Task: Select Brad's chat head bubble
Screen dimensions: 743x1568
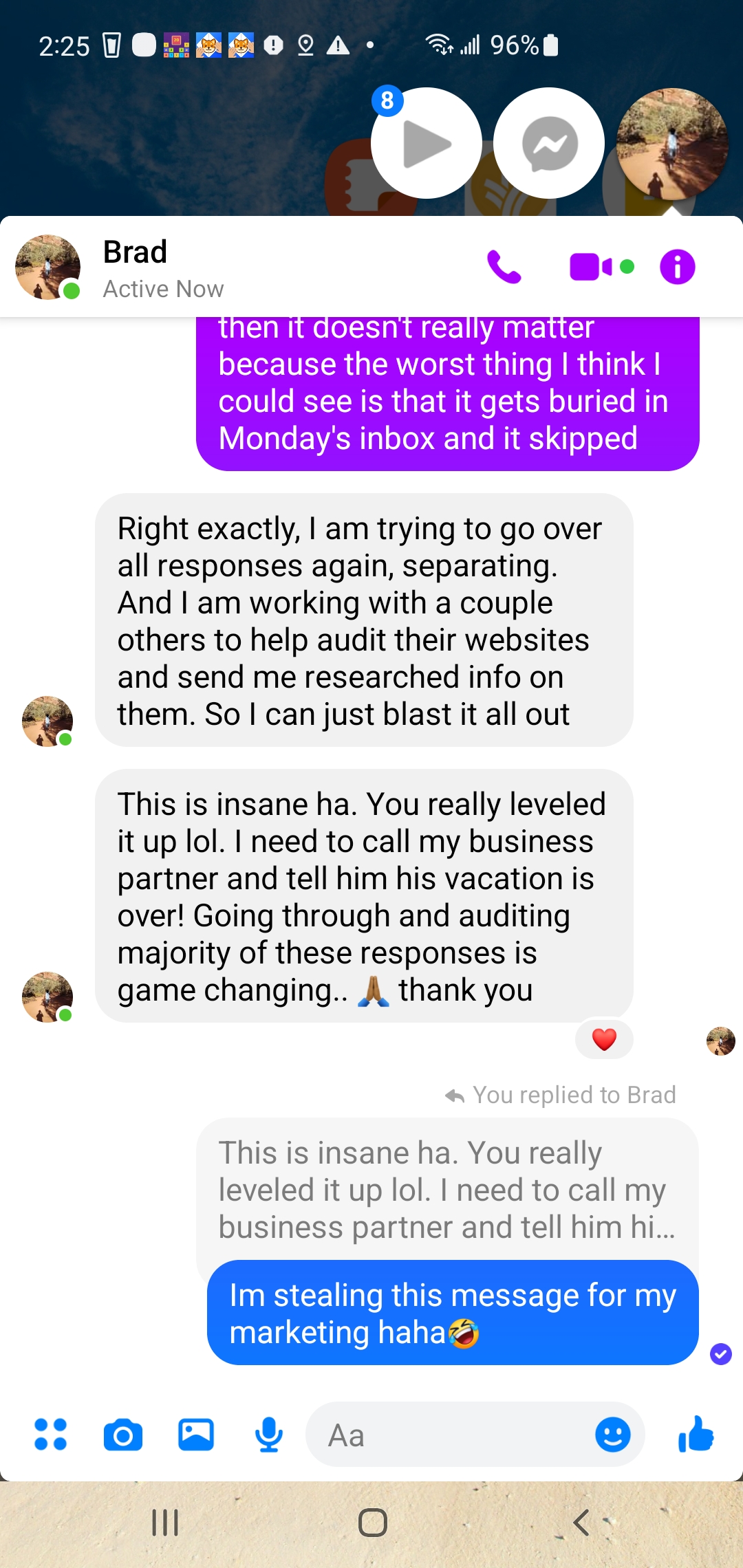Action: (671, 143)
